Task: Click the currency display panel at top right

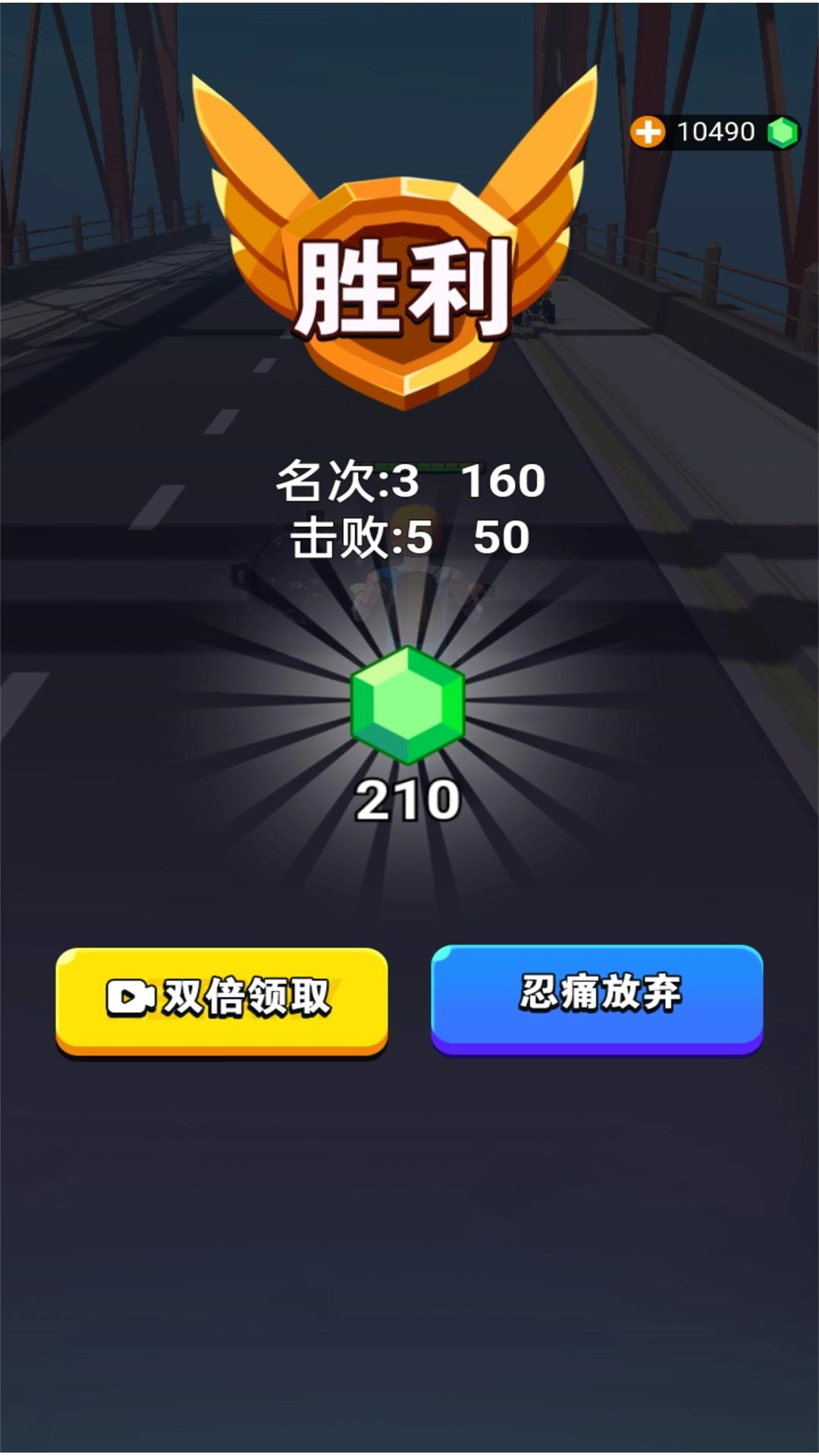Action: (713, 133)
